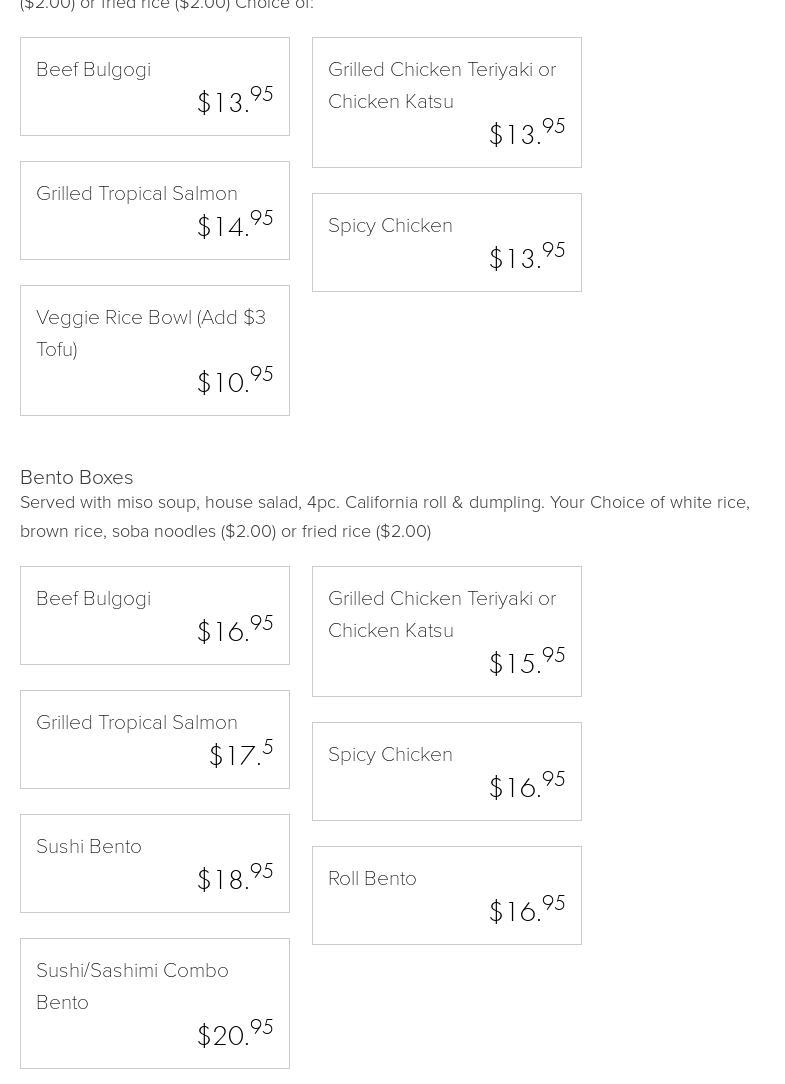Tap the $15.95 Grilled Chicken Teriyaki bento

point(446,631)
